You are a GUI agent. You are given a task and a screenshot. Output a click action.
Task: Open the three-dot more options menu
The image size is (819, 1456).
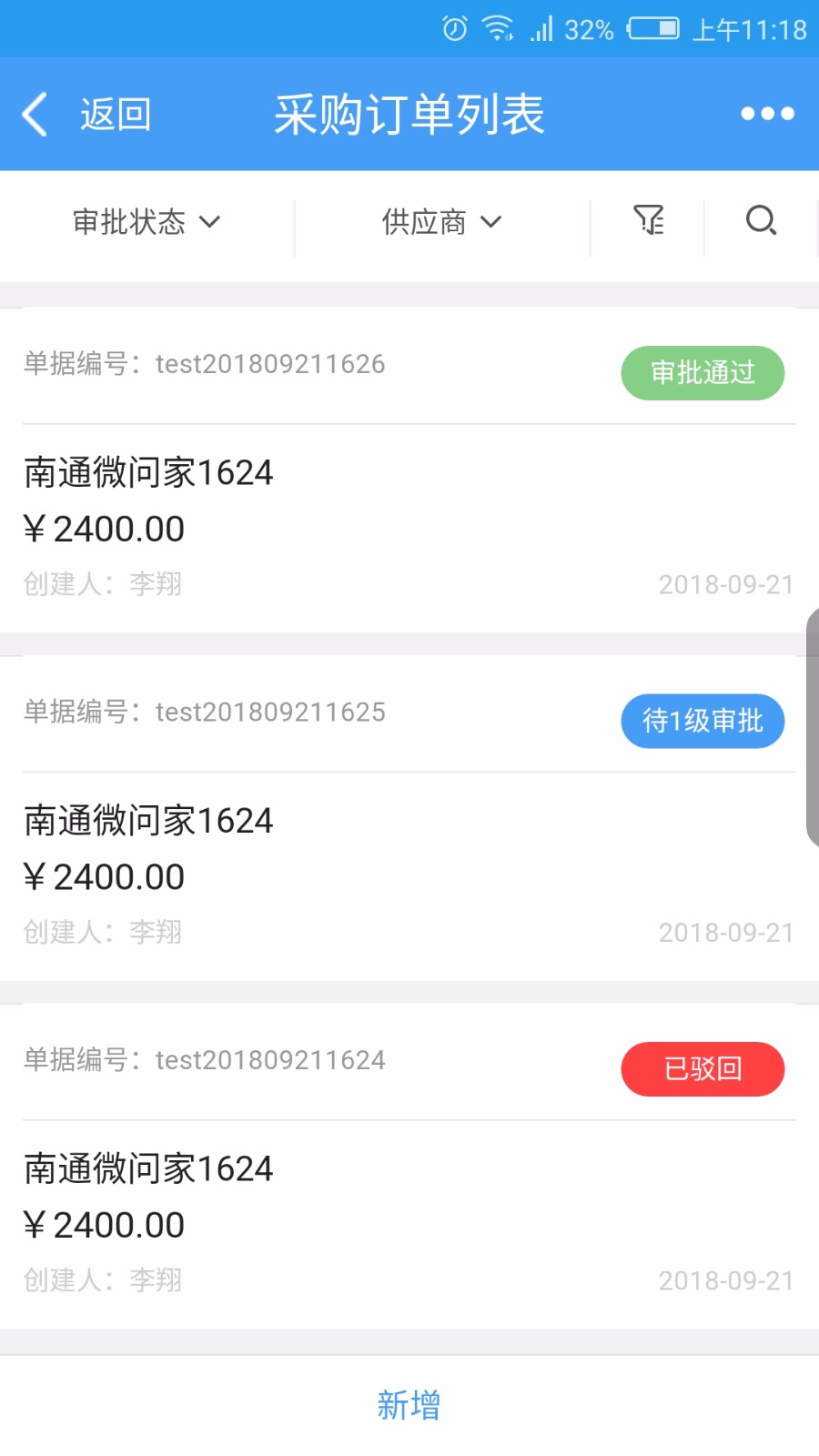click(765, 114)
